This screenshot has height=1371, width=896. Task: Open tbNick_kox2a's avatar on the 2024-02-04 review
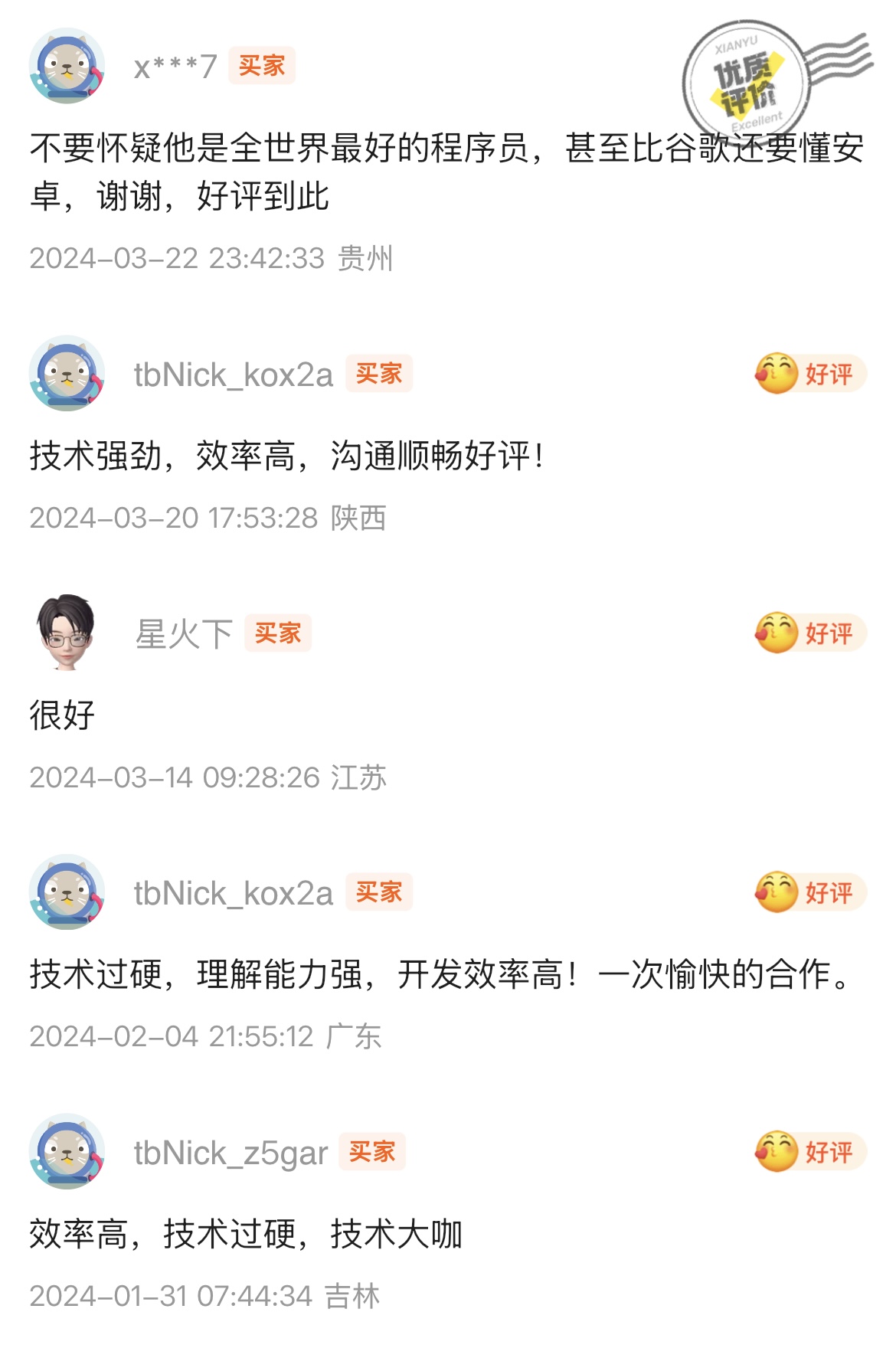[67, 892]
